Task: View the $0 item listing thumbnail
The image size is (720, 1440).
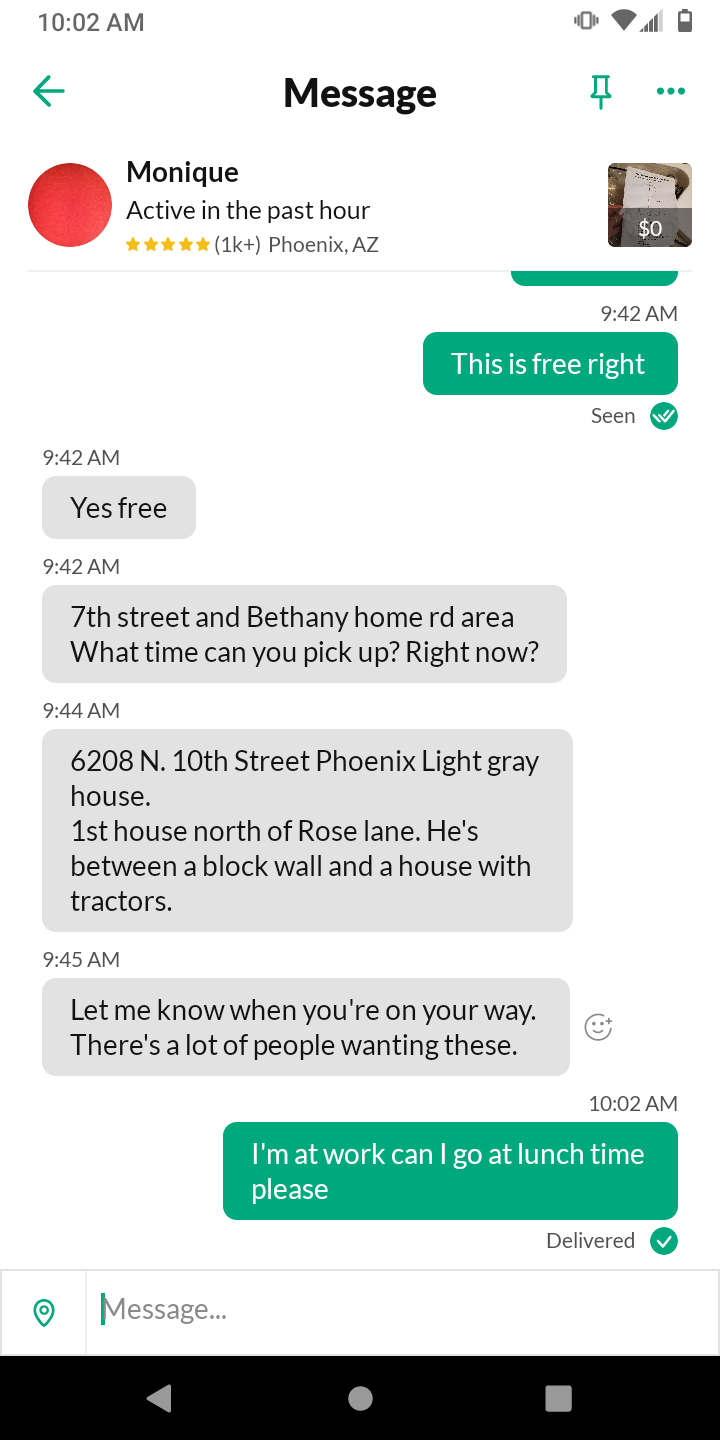Action: pyautogui.click(x=650, y=205)
